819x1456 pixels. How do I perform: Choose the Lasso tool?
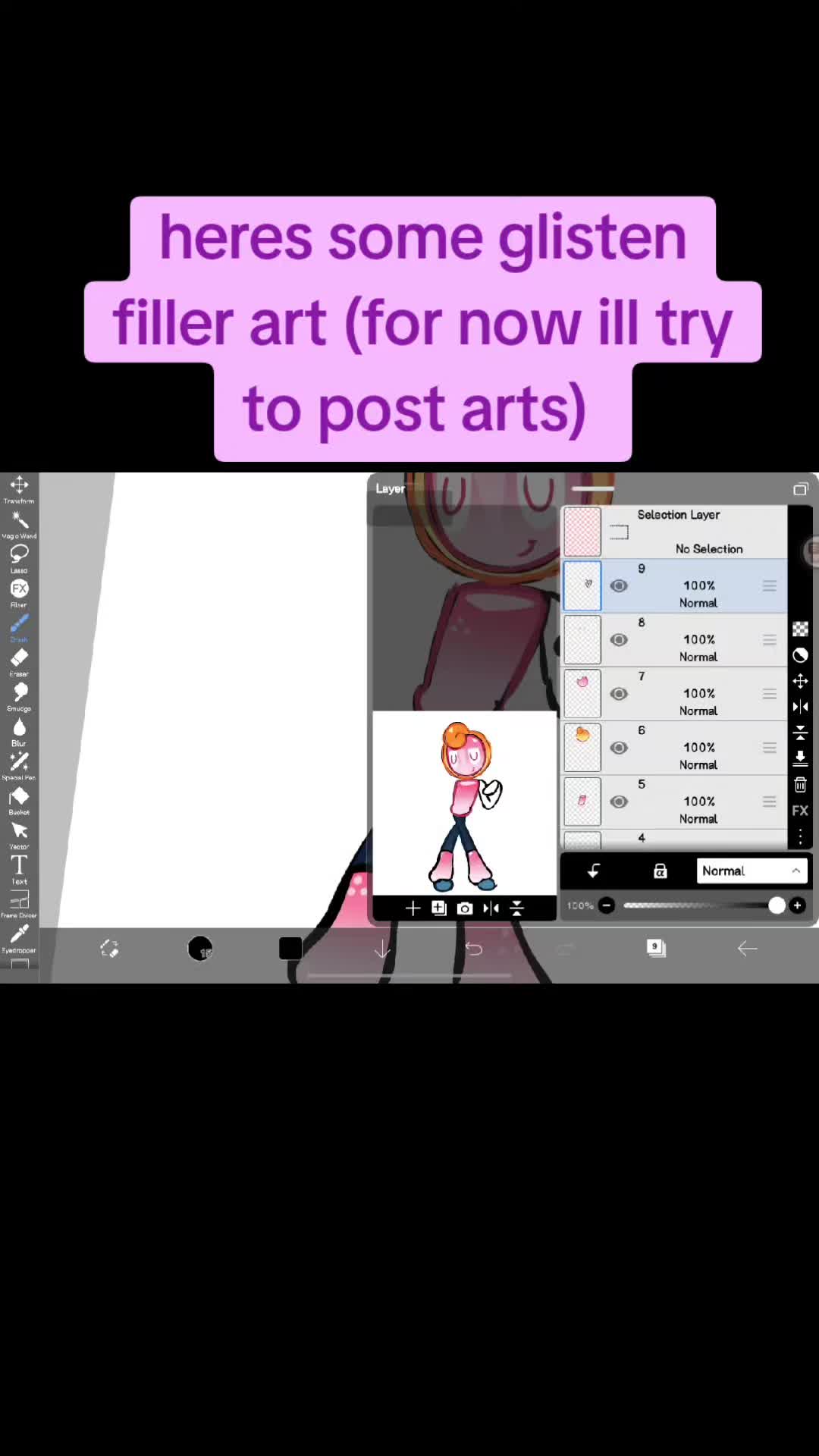tap(19, 557)
